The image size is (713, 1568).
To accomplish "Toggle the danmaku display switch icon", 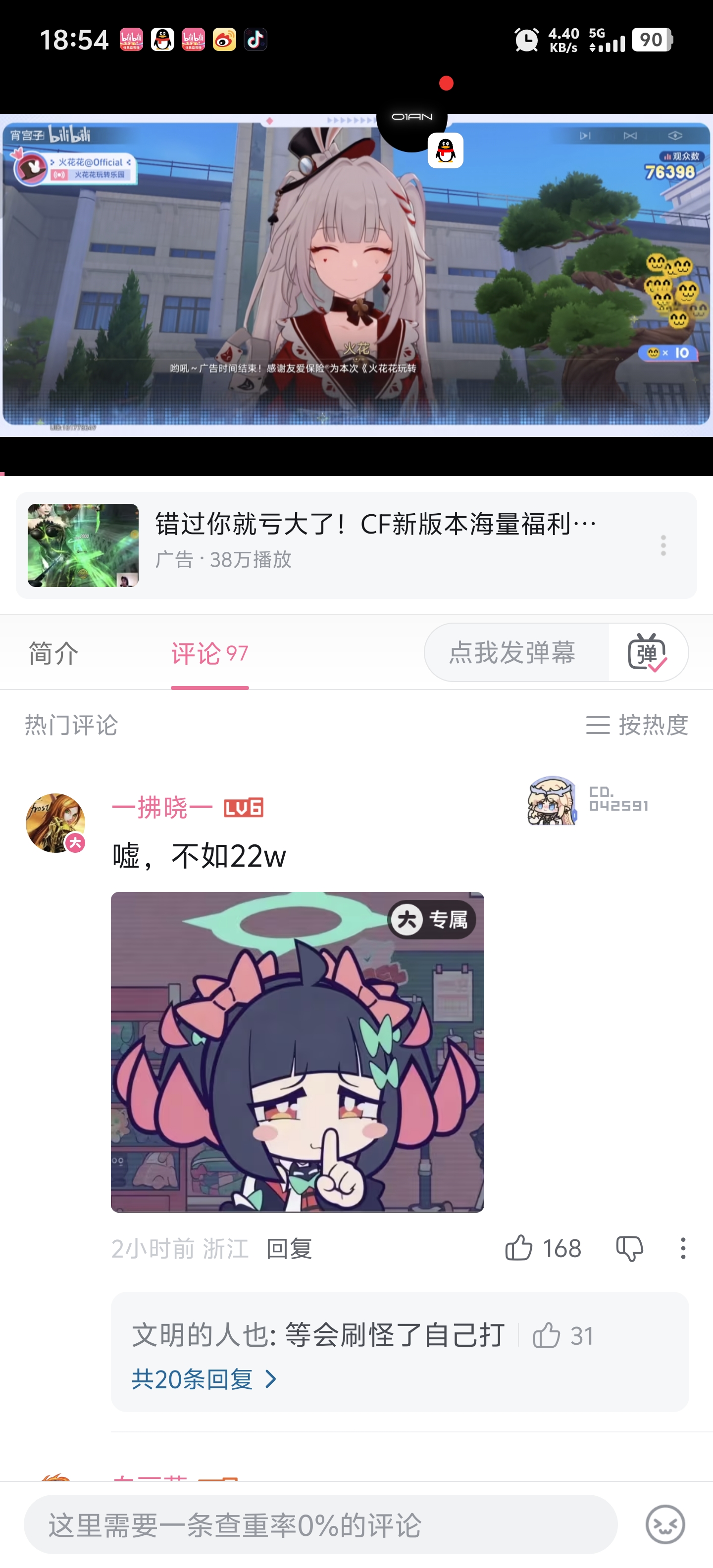I will coord(647,652).
